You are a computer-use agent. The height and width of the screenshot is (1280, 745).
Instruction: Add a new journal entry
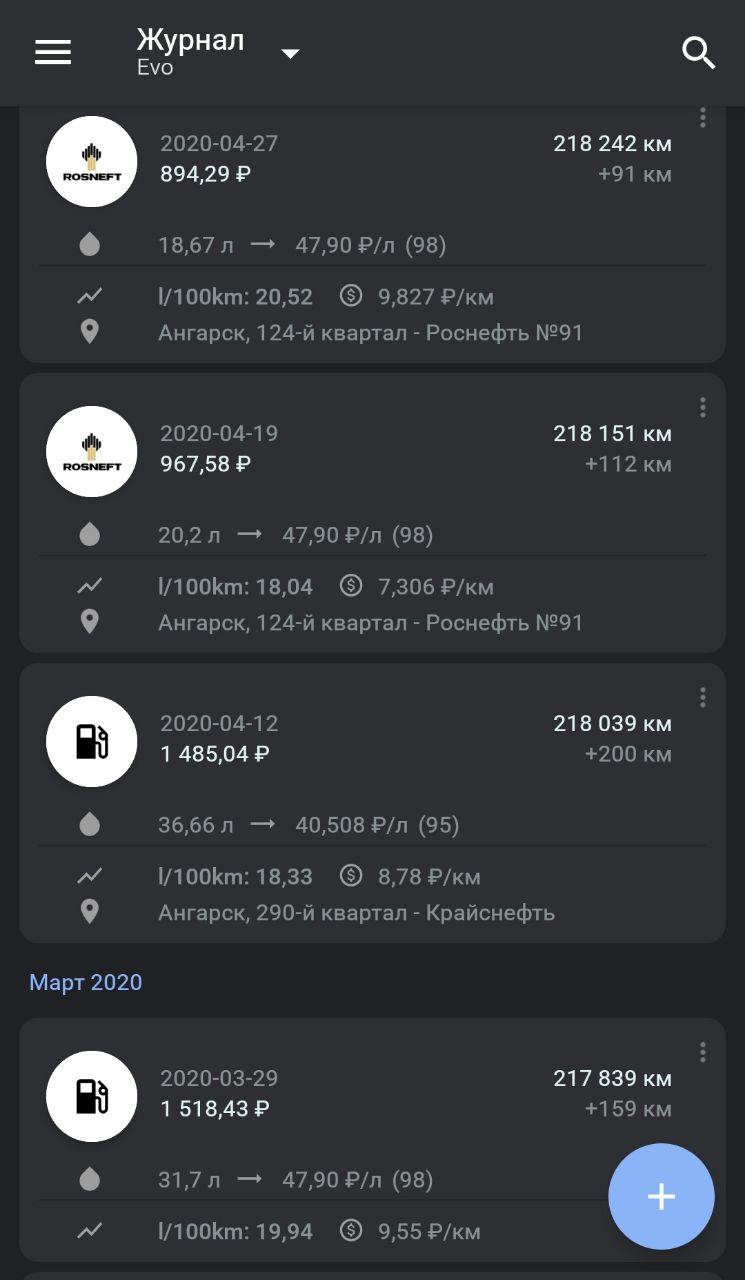pyautogui.click(x=661, y=1197)
